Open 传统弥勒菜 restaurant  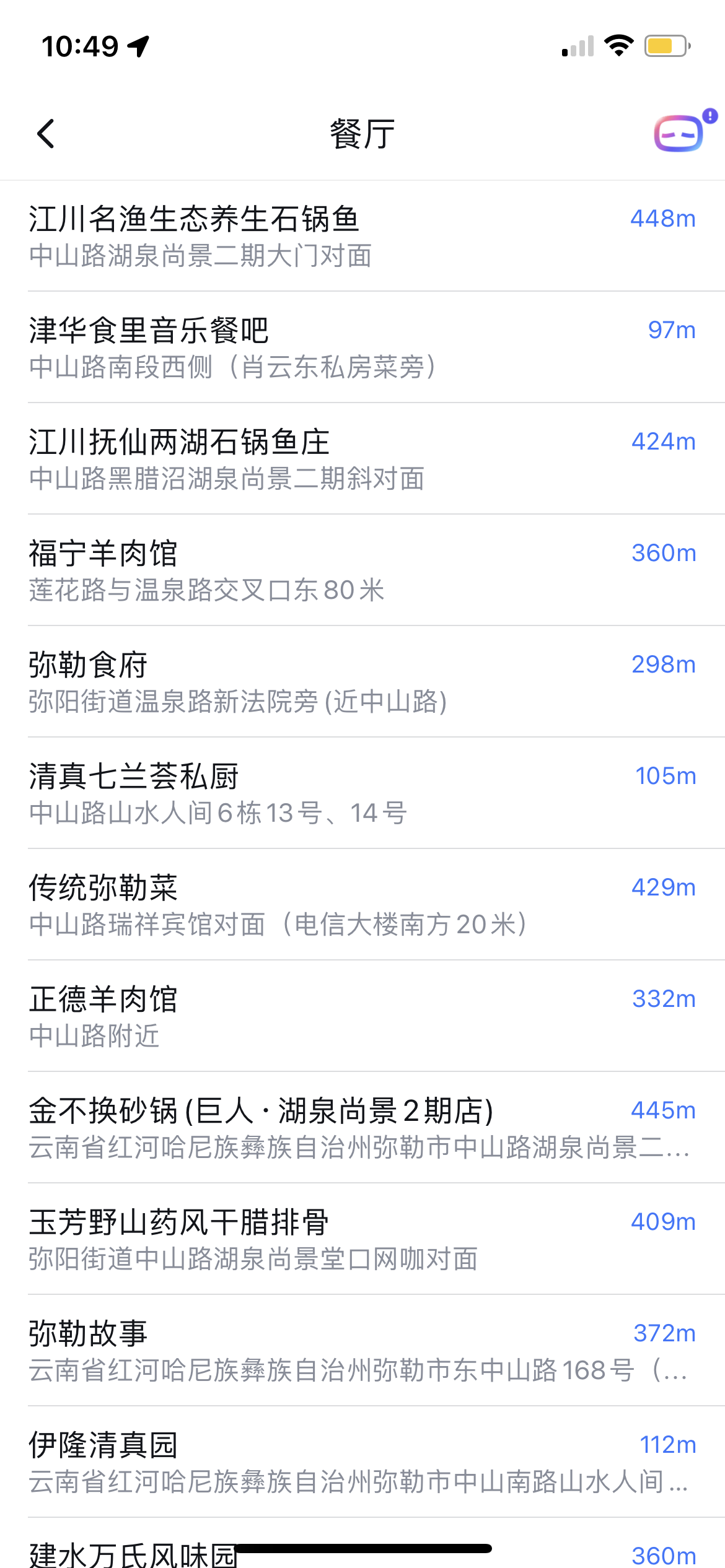[362, 905]
